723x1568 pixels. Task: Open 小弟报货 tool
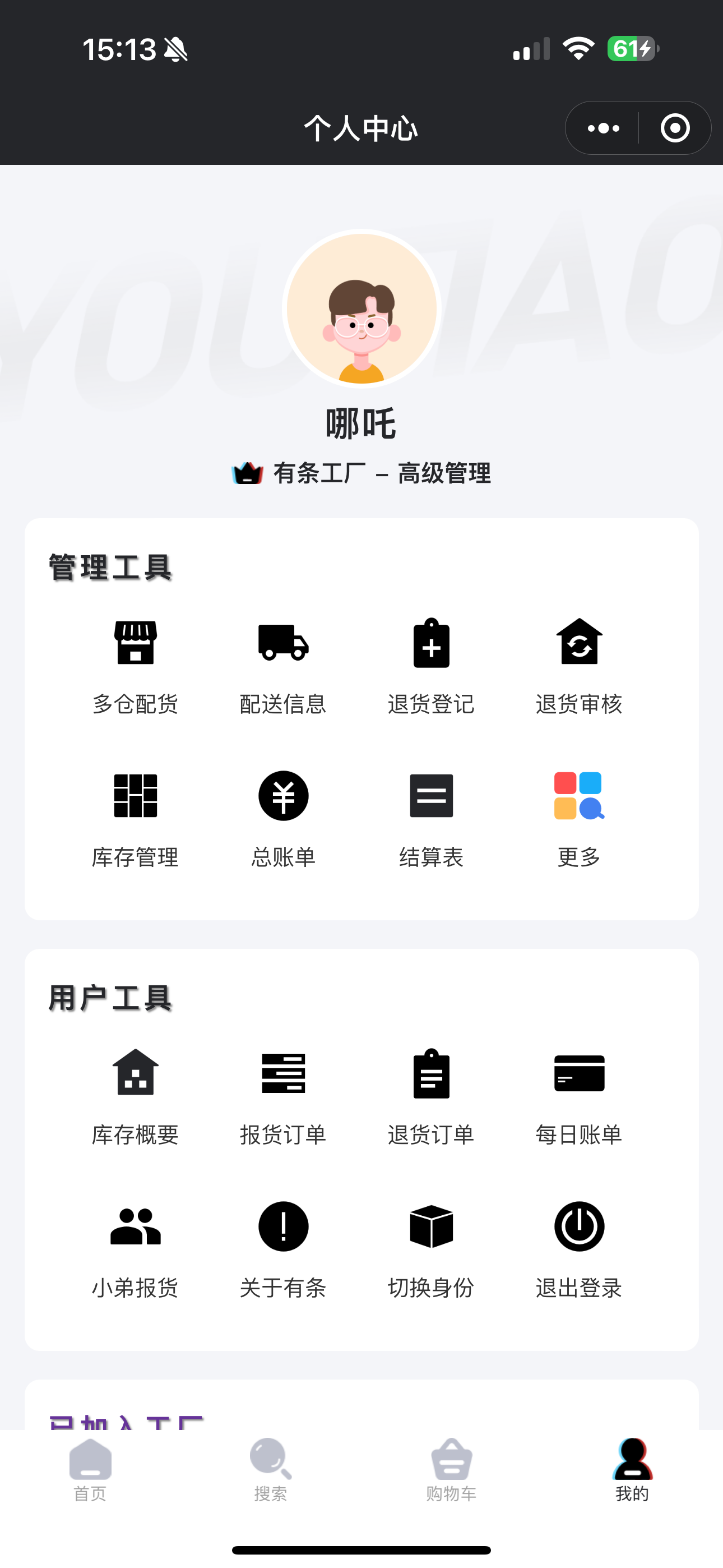coord(135,1249)
